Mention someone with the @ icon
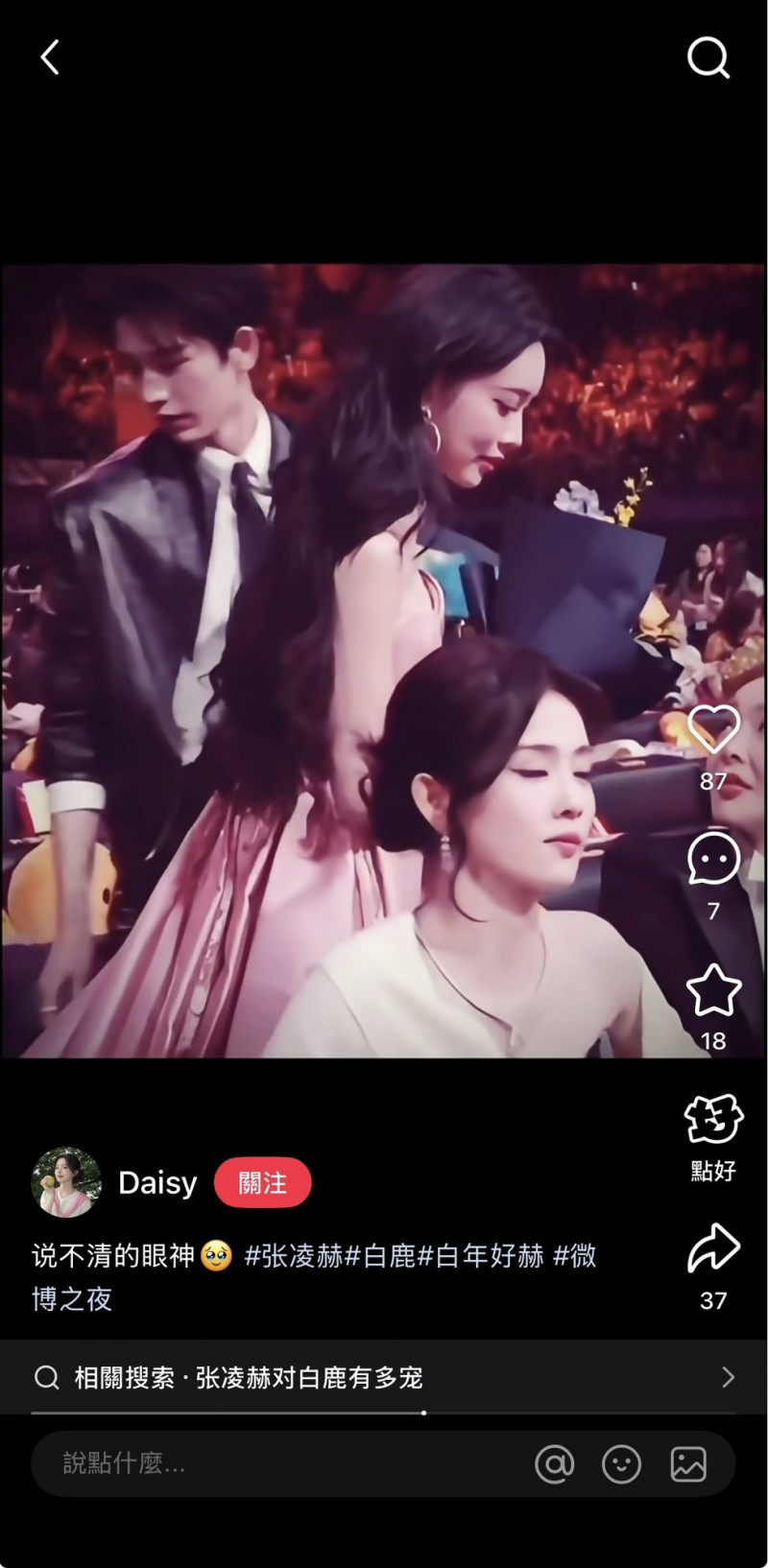768x1568 pixels. coord(554,1464)
